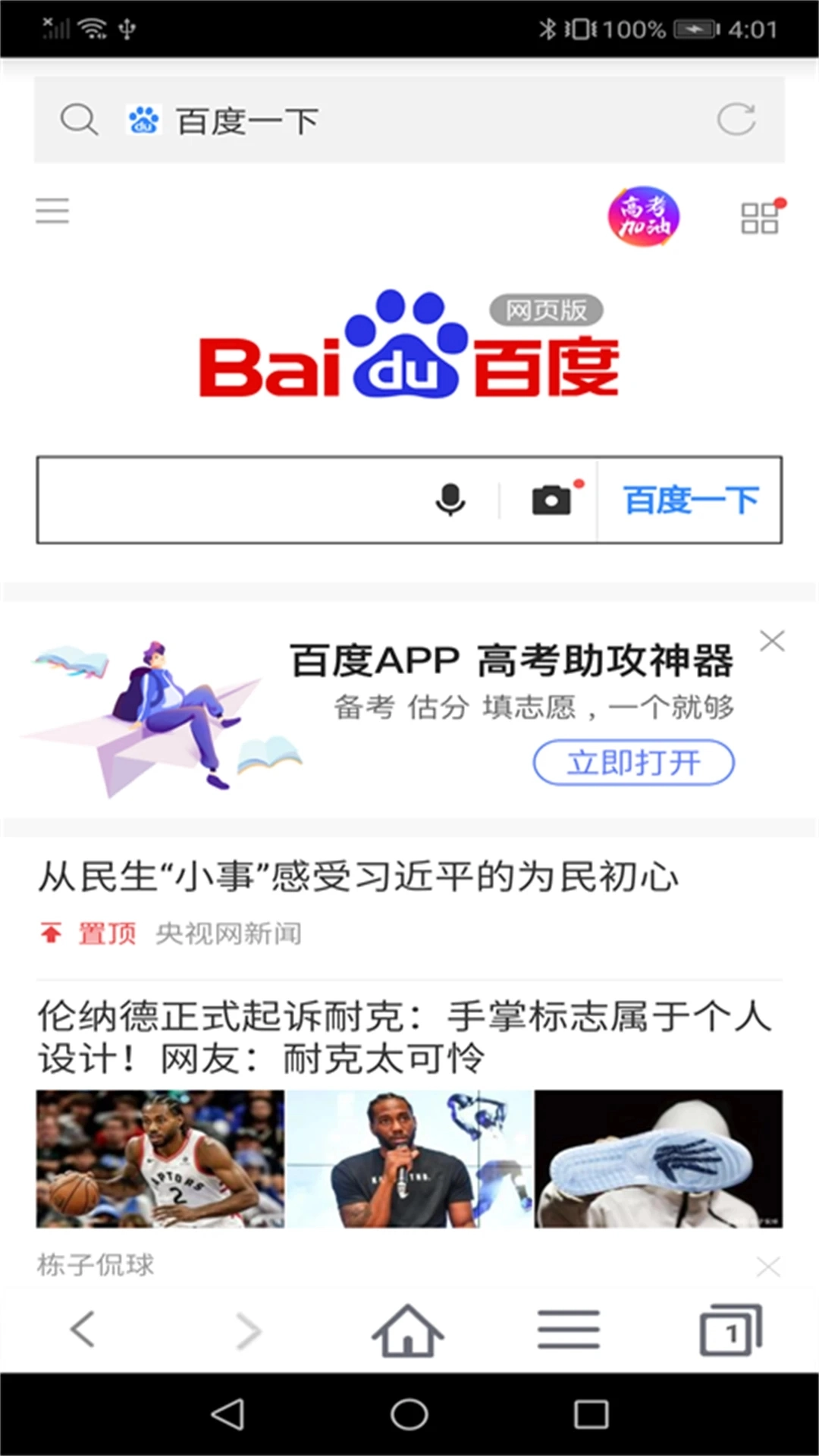The image size is (819, 1456).
Task: Open the tab switcher showing 1 tab
Action: coord(730,1329)
